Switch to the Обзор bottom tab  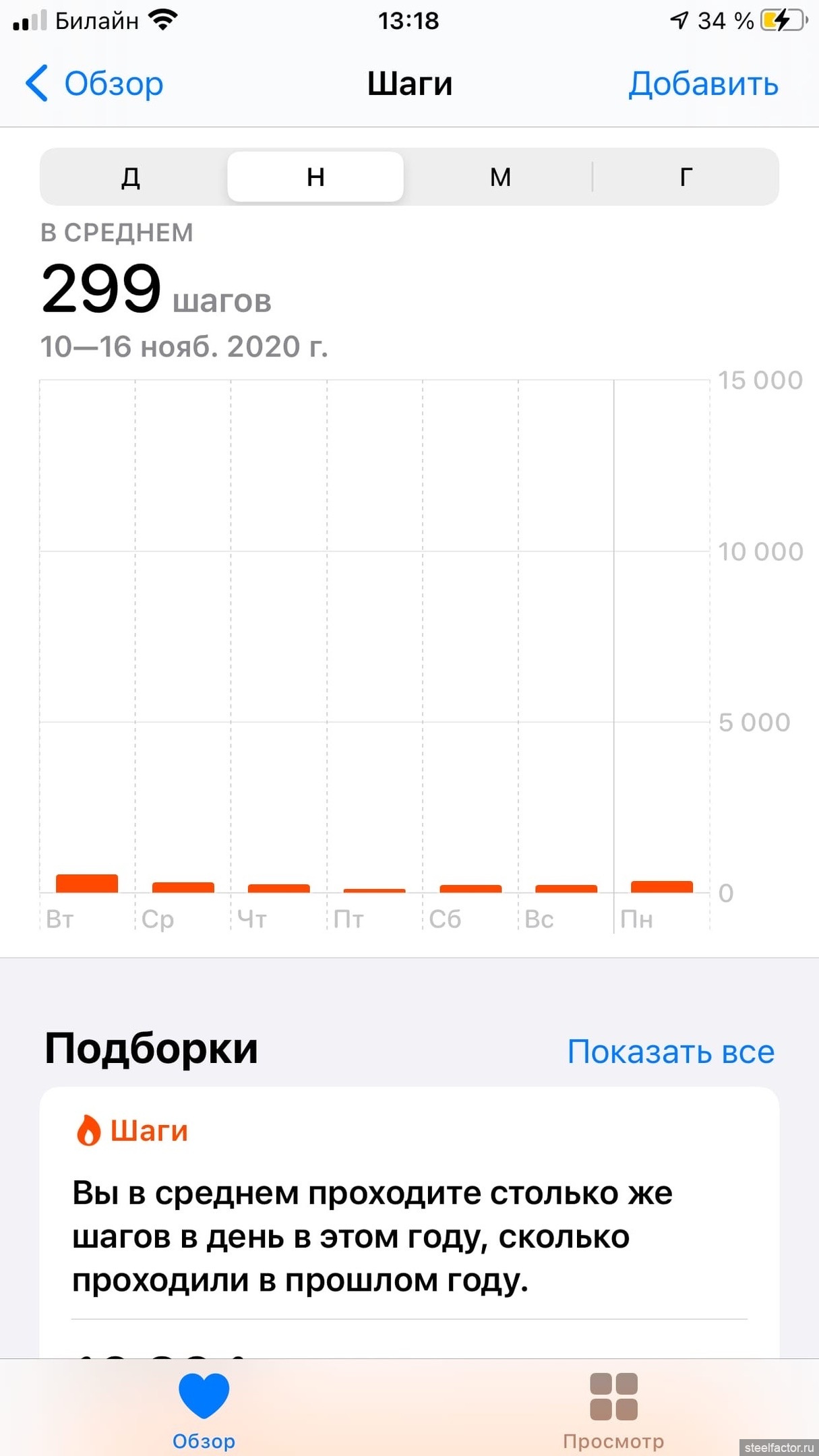pyautogui.click(x=204, y=1410)
